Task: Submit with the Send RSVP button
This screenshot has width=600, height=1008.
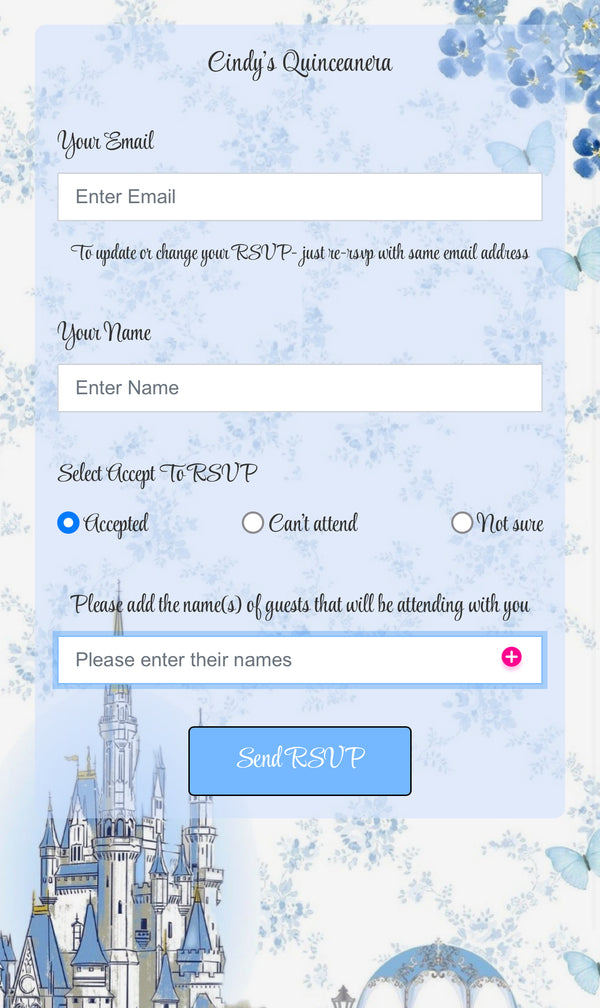Action: (x=300, y=760)
